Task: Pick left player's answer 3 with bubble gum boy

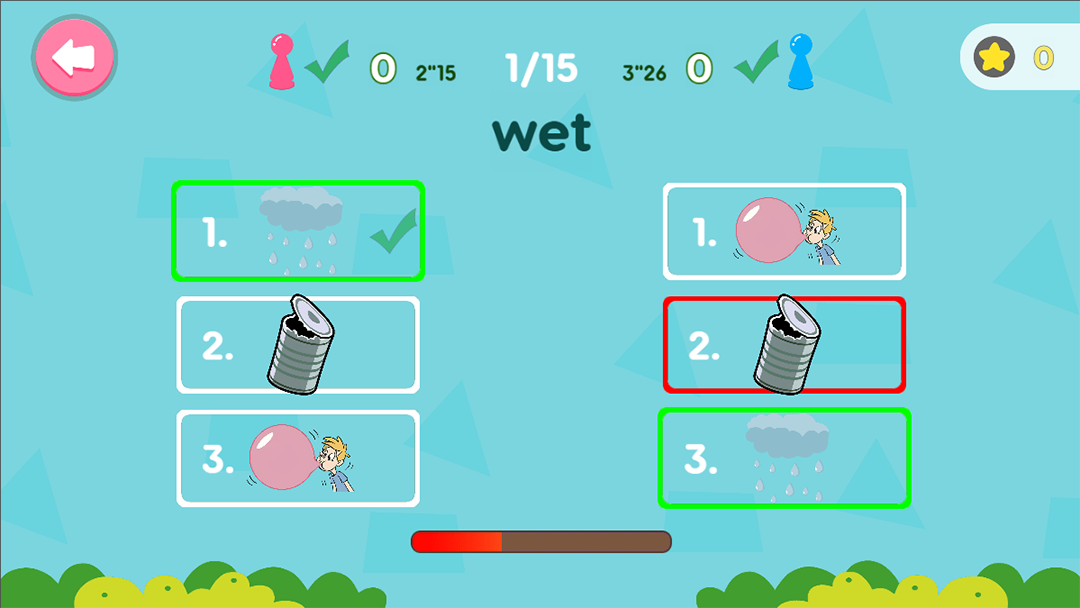Action: 298,458
